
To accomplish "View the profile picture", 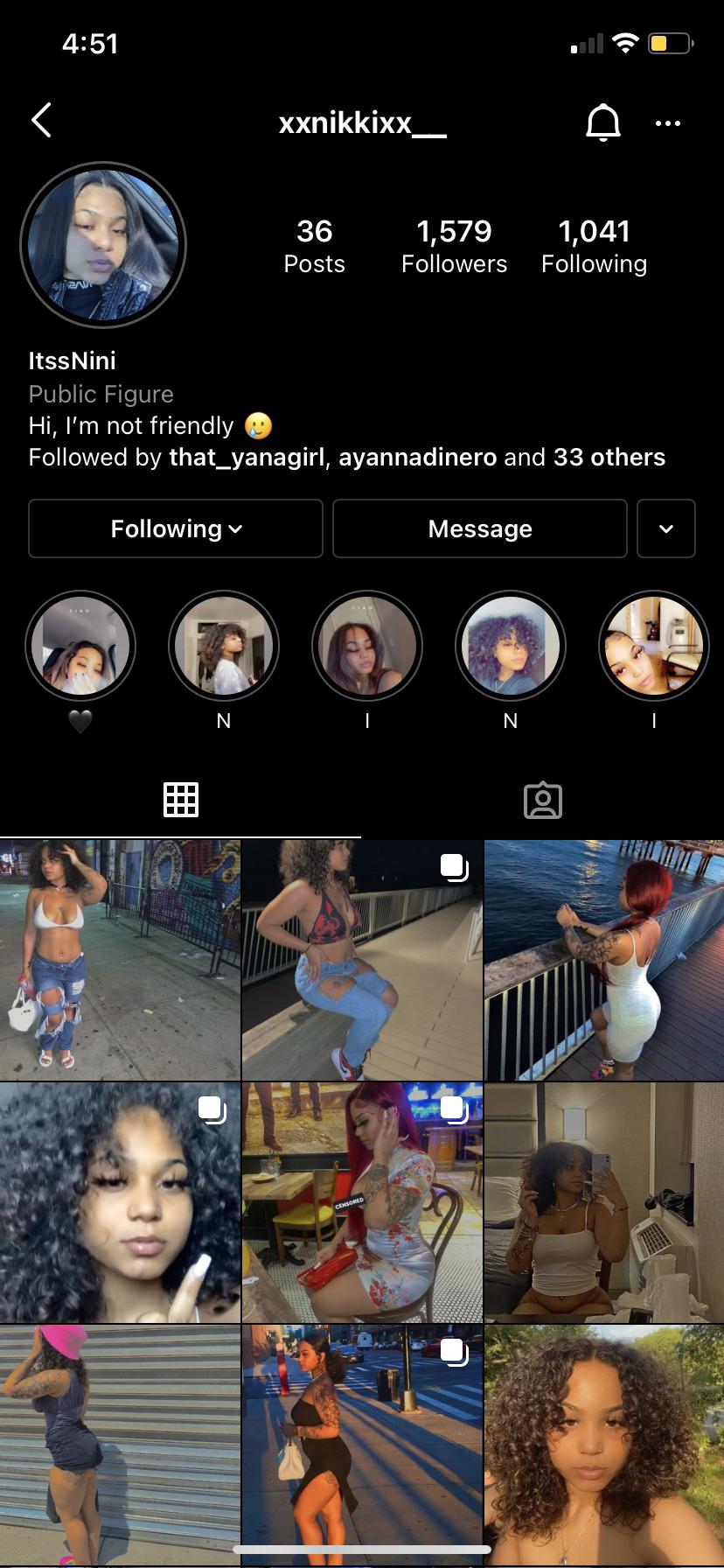I will (103, 245).
